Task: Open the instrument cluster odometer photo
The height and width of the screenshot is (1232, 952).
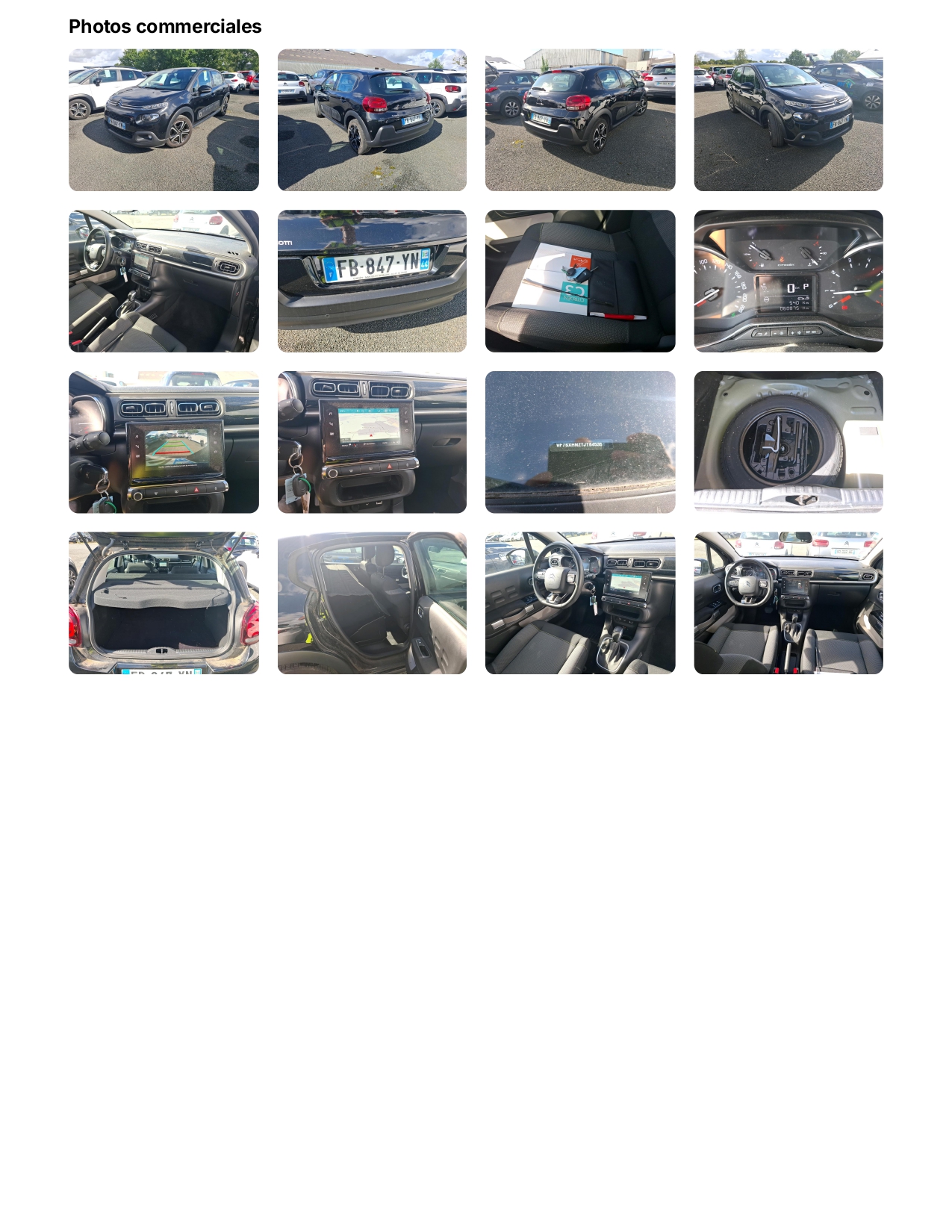Action: click(x=788, y=281)
